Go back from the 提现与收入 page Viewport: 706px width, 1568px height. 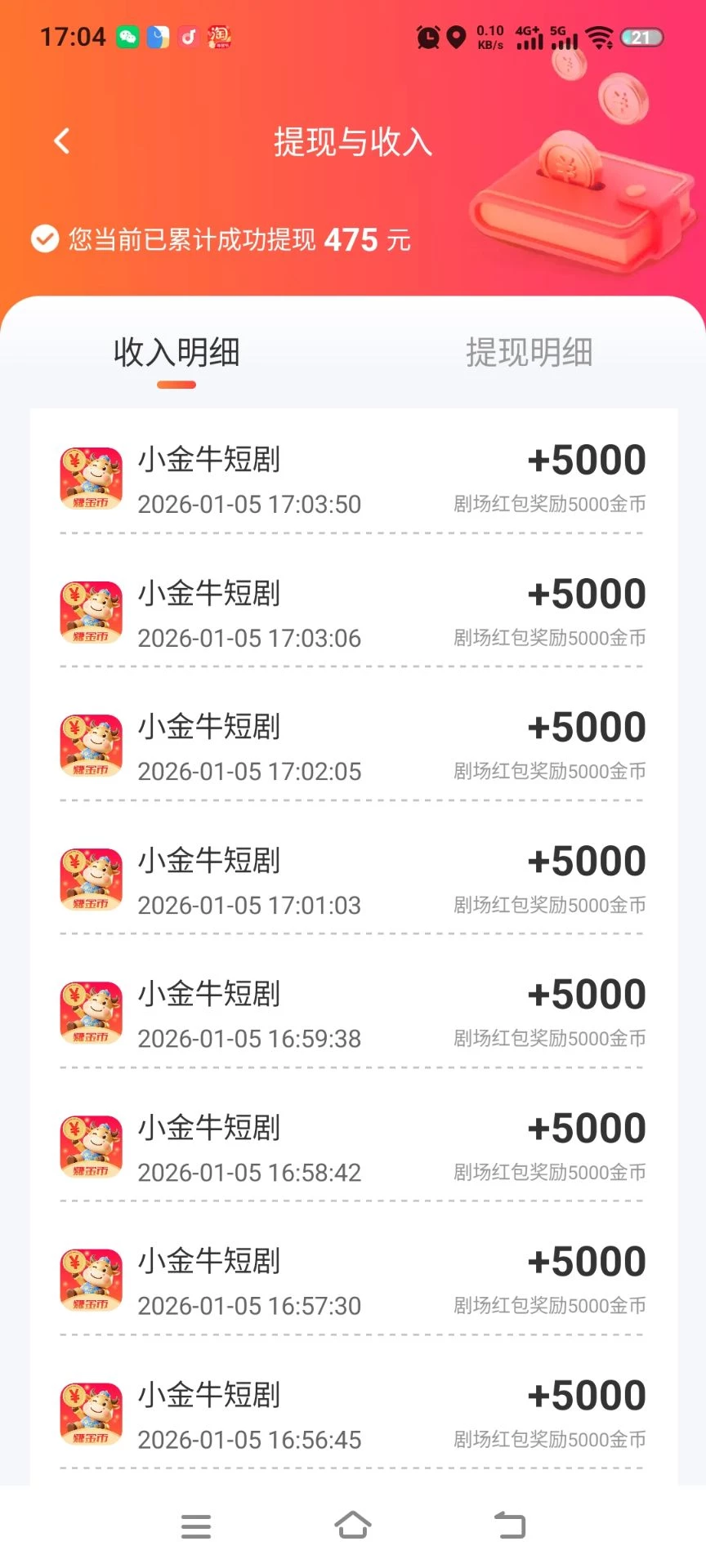coord(62,141)
